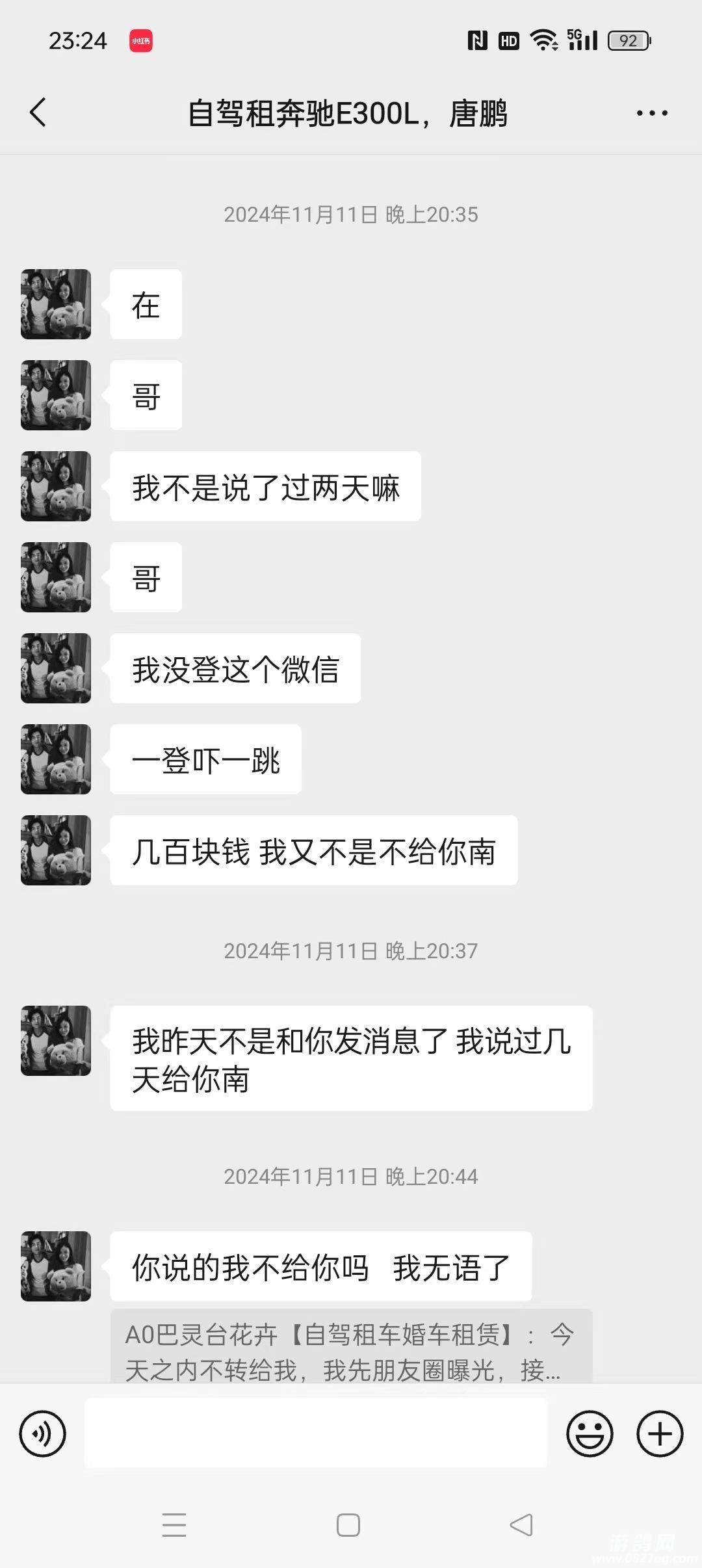702x1568 pixels.
Task: Open the emoji picker
Action: pos(590,1433)
